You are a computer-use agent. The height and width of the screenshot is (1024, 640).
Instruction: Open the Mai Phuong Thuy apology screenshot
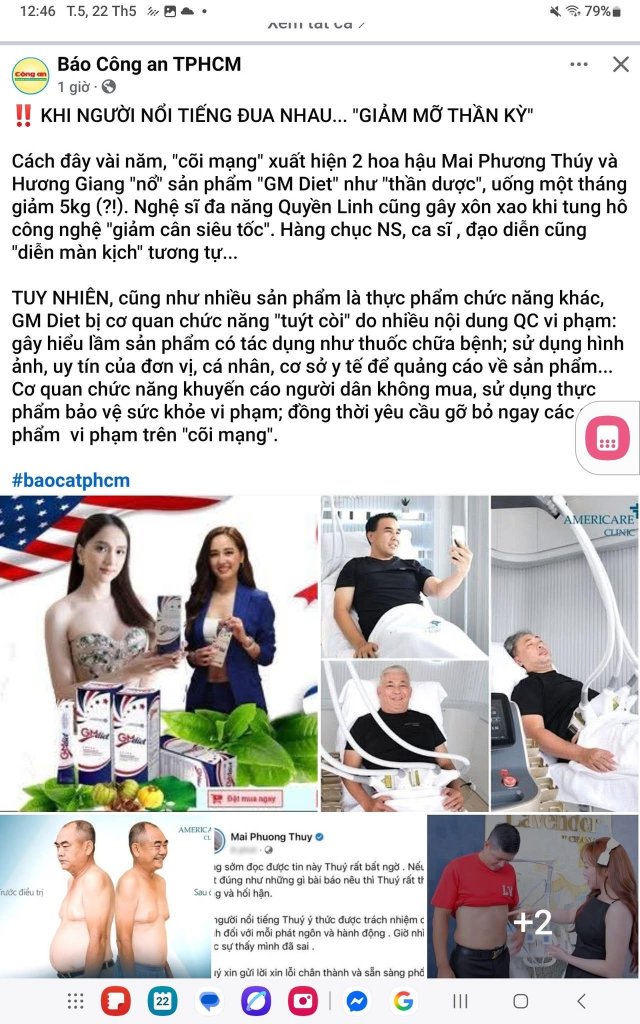pyautogui.click(x=318, y=897)
